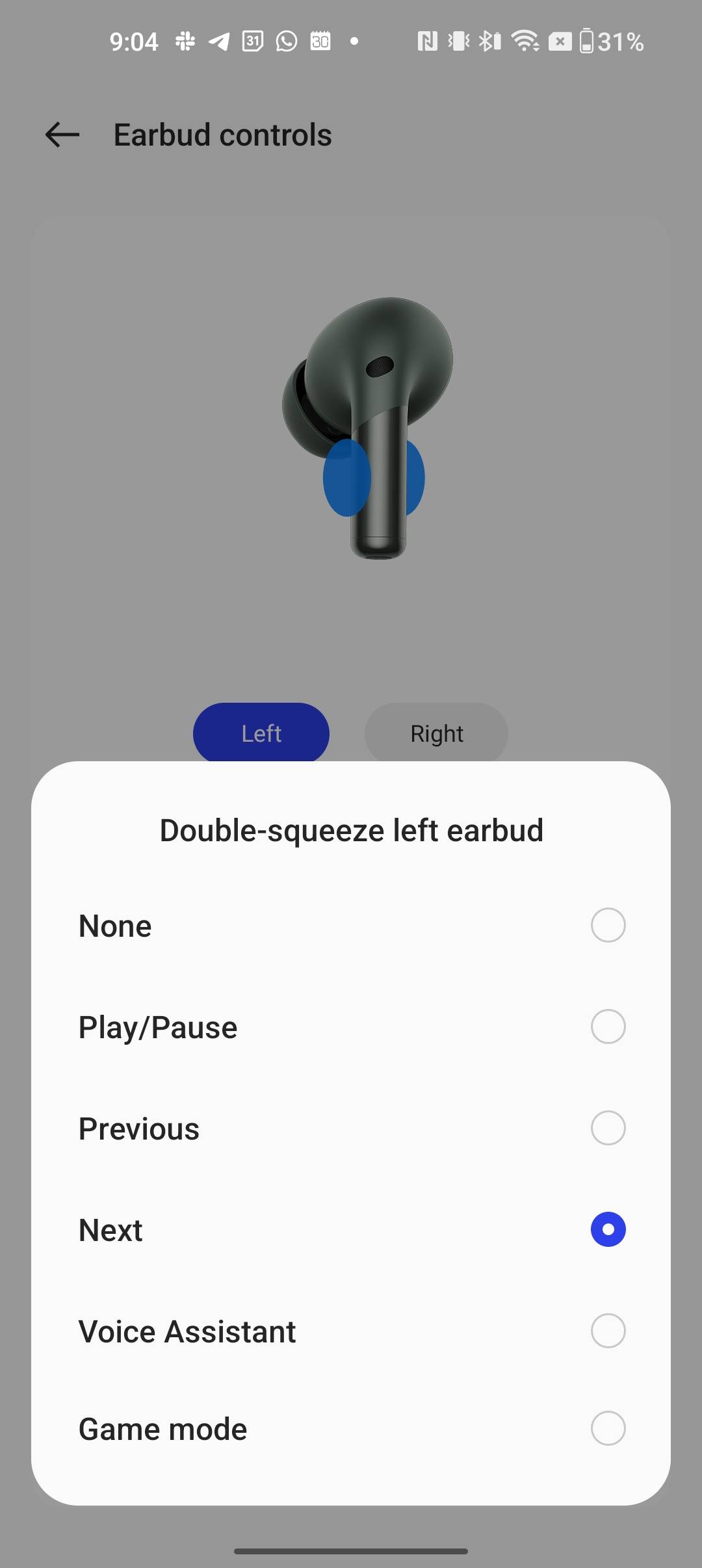Image resolution: width=702 pixels, height=1568 pixels.
Task: Switch to the Right earbud tab
Action: [x=436, y=733]
